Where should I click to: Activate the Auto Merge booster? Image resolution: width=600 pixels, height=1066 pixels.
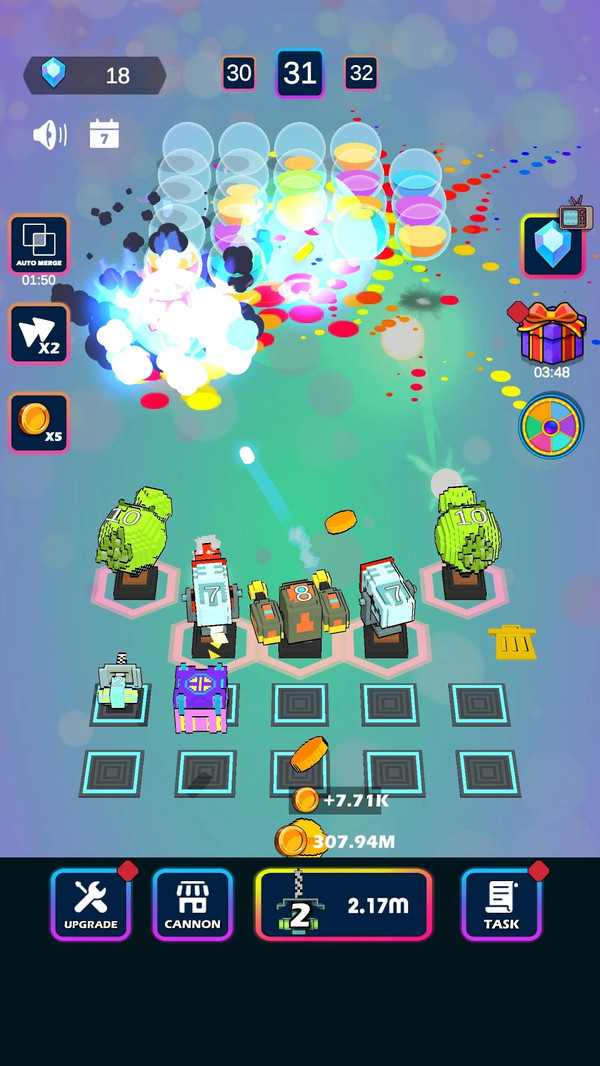pyautogui.click(x=39, y=244)
